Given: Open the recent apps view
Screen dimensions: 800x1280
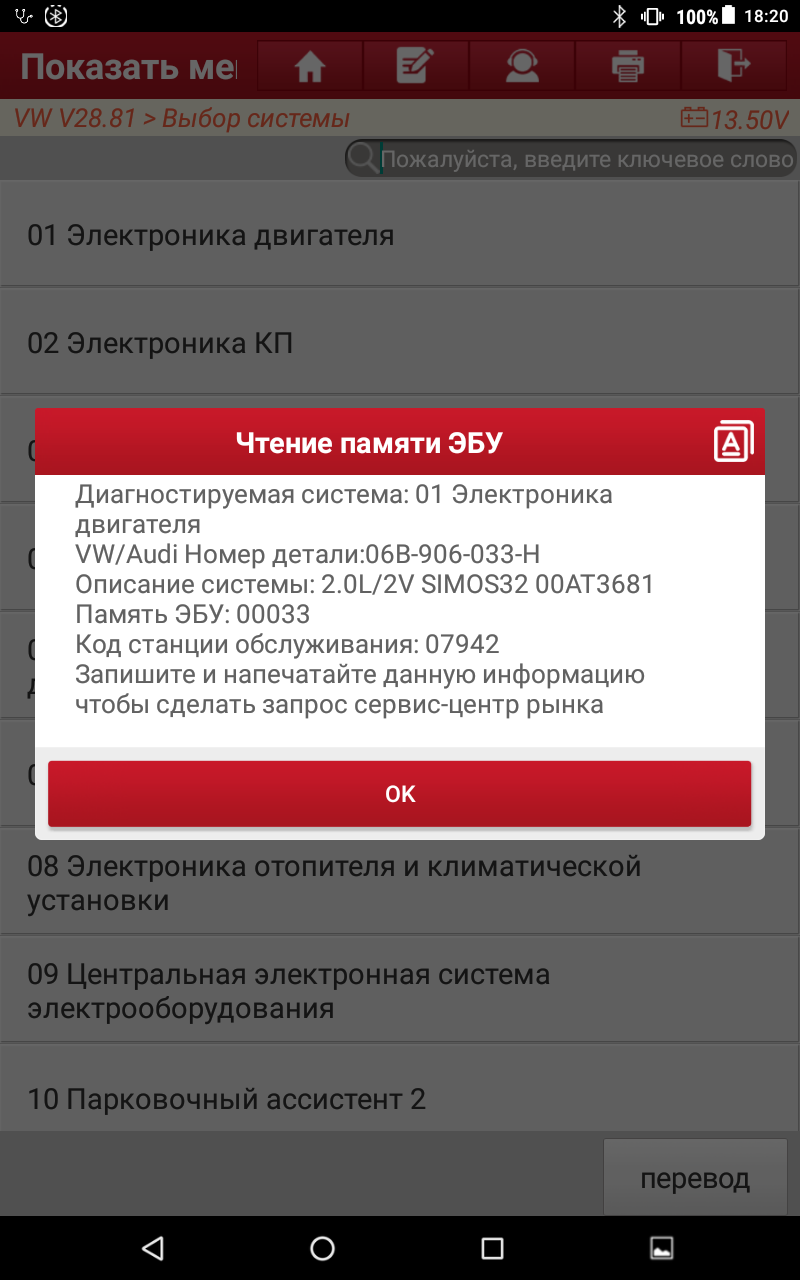Looking at the screenshot, I should pyautogui.click(x=491, y=1248).
